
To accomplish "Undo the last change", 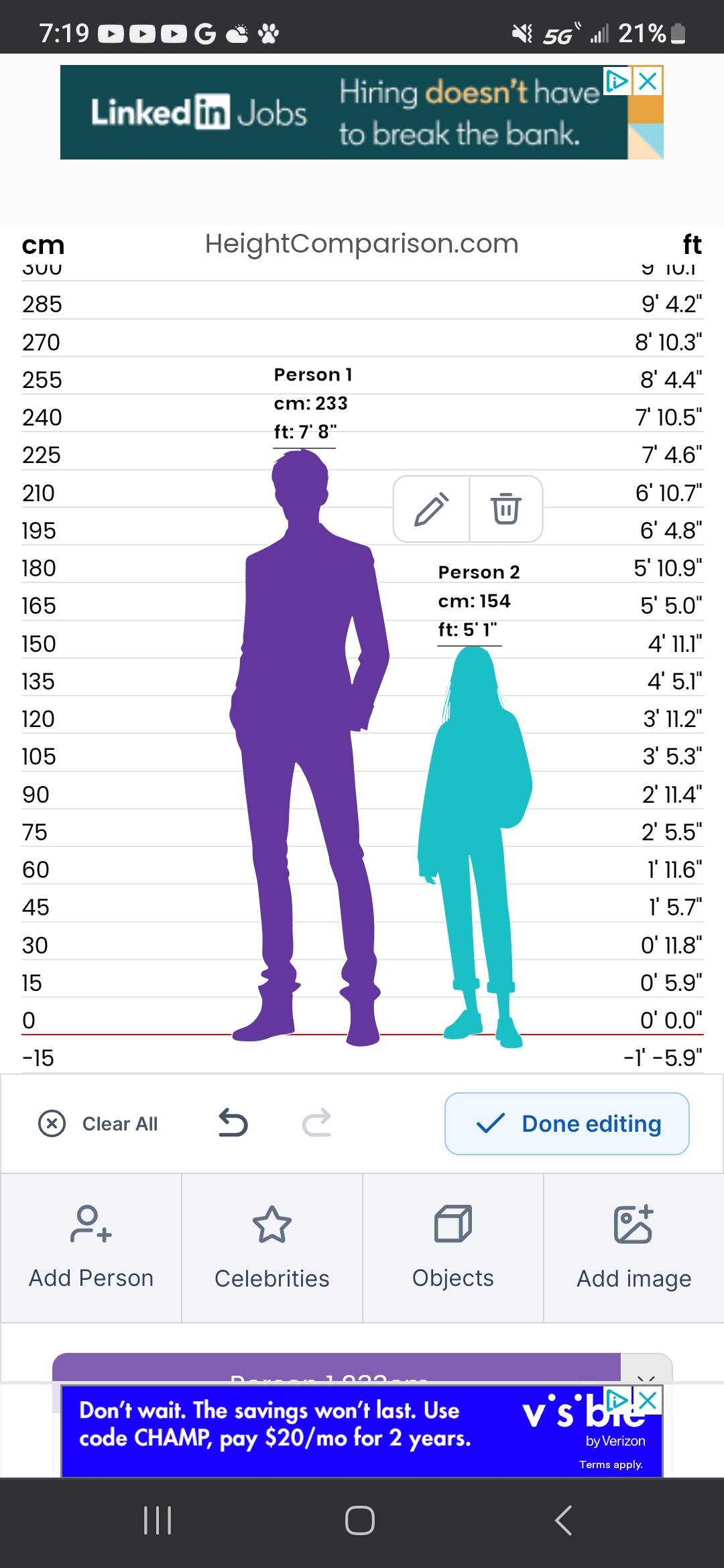I will point(233,1124).
